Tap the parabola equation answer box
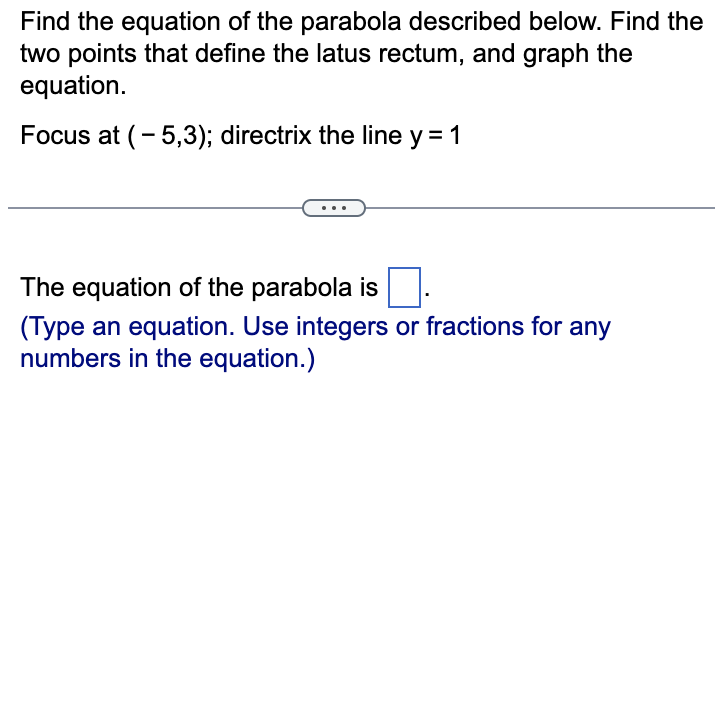726x706 pixels. click(402, 288)
